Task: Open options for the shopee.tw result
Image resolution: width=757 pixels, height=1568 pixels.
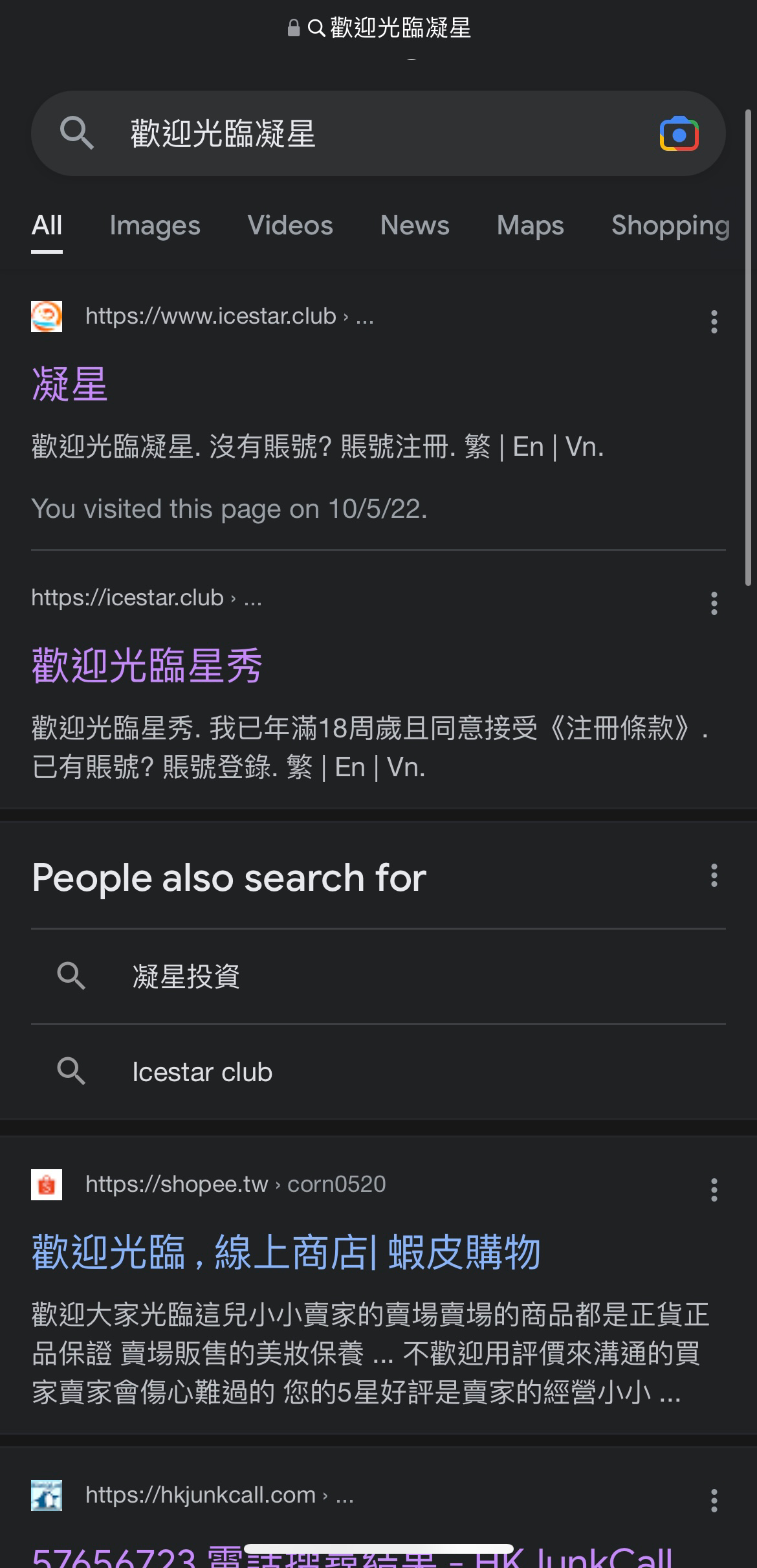Action: click(714, 1189)
